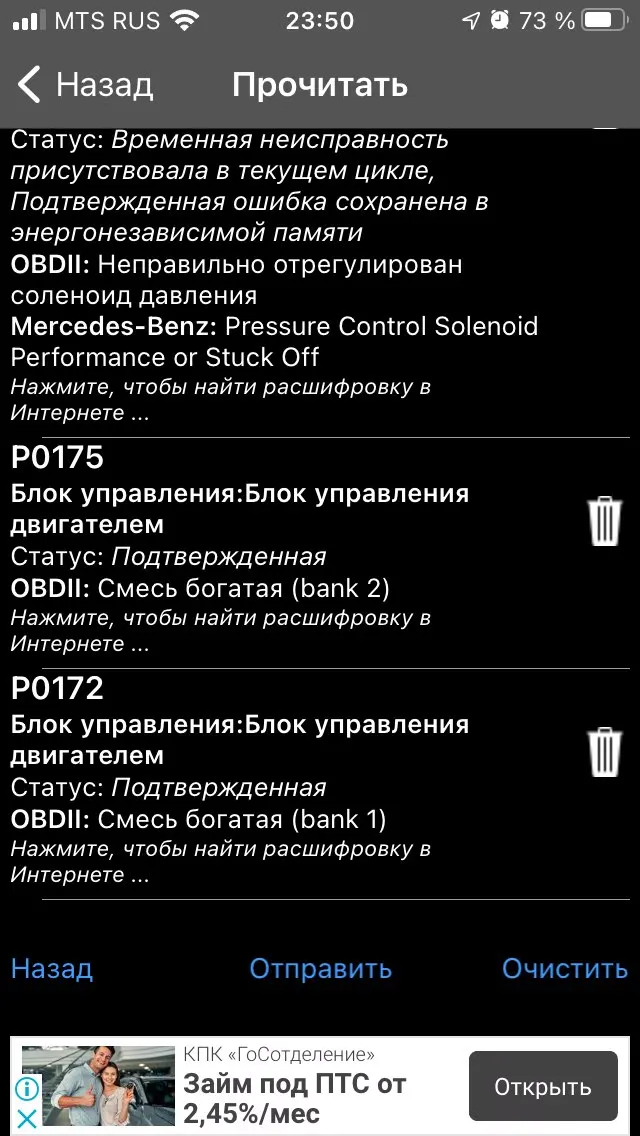
Task: Tap Отправить to send the error report
Action: [320, 968]
